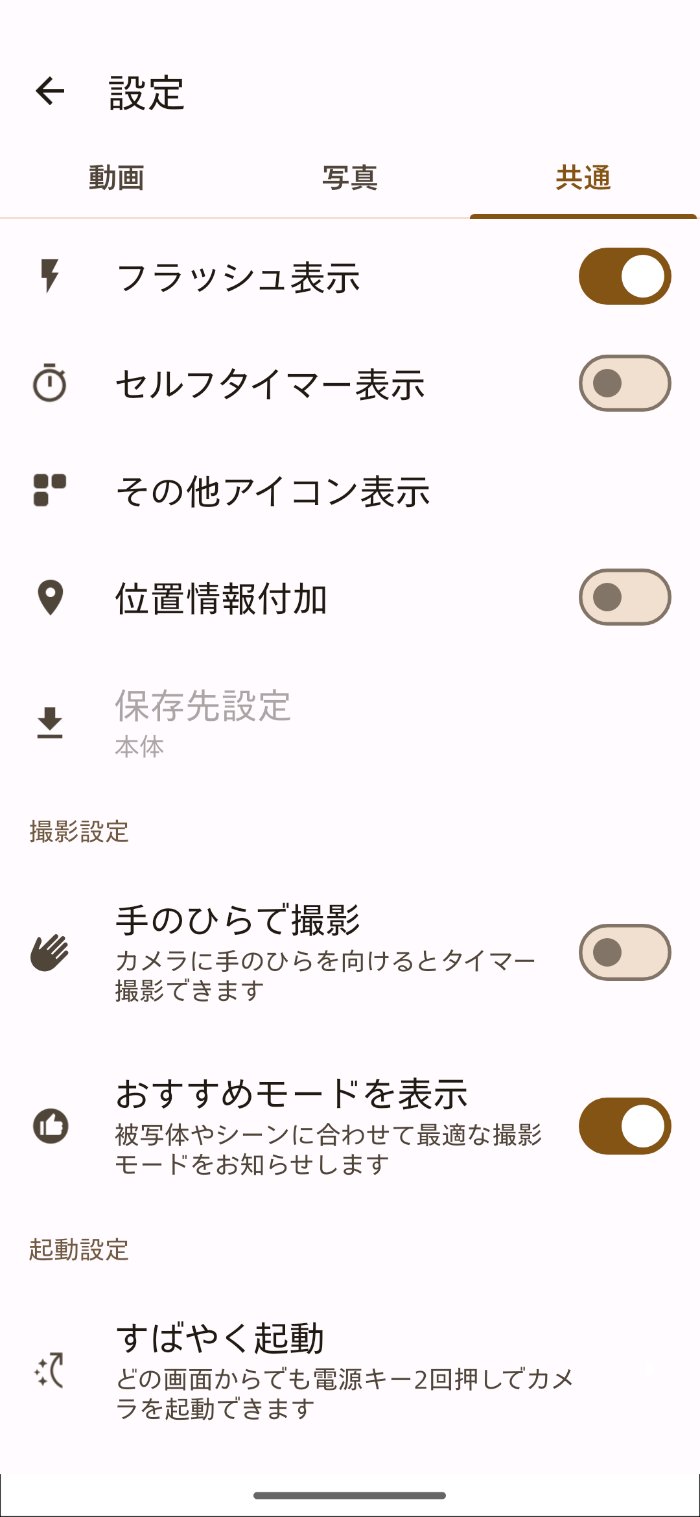
Task: Go back from the 設定 screen
Action: tap(49, 92)
